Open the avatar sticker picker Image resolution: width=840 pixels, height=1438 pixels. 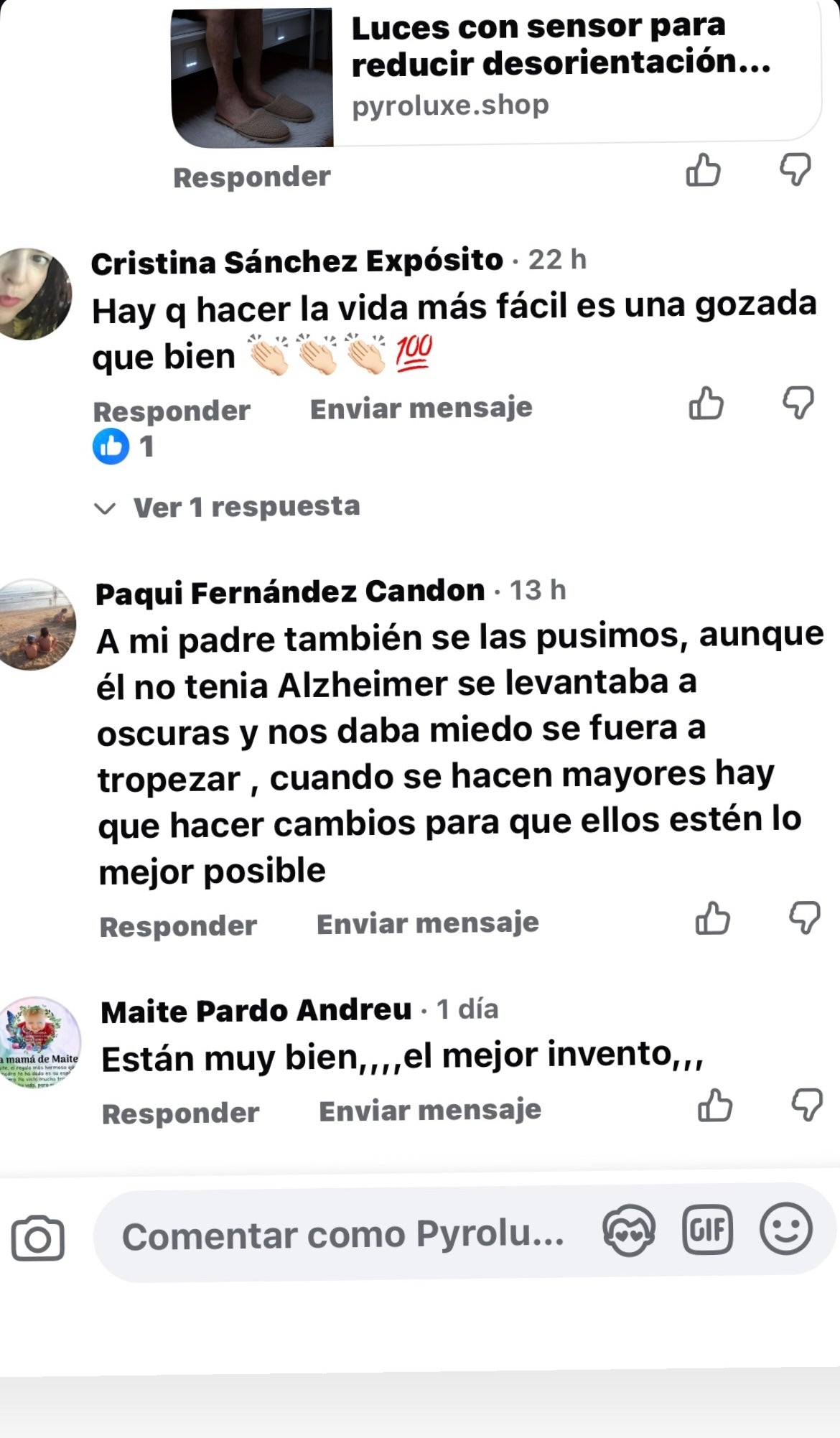629,1231
